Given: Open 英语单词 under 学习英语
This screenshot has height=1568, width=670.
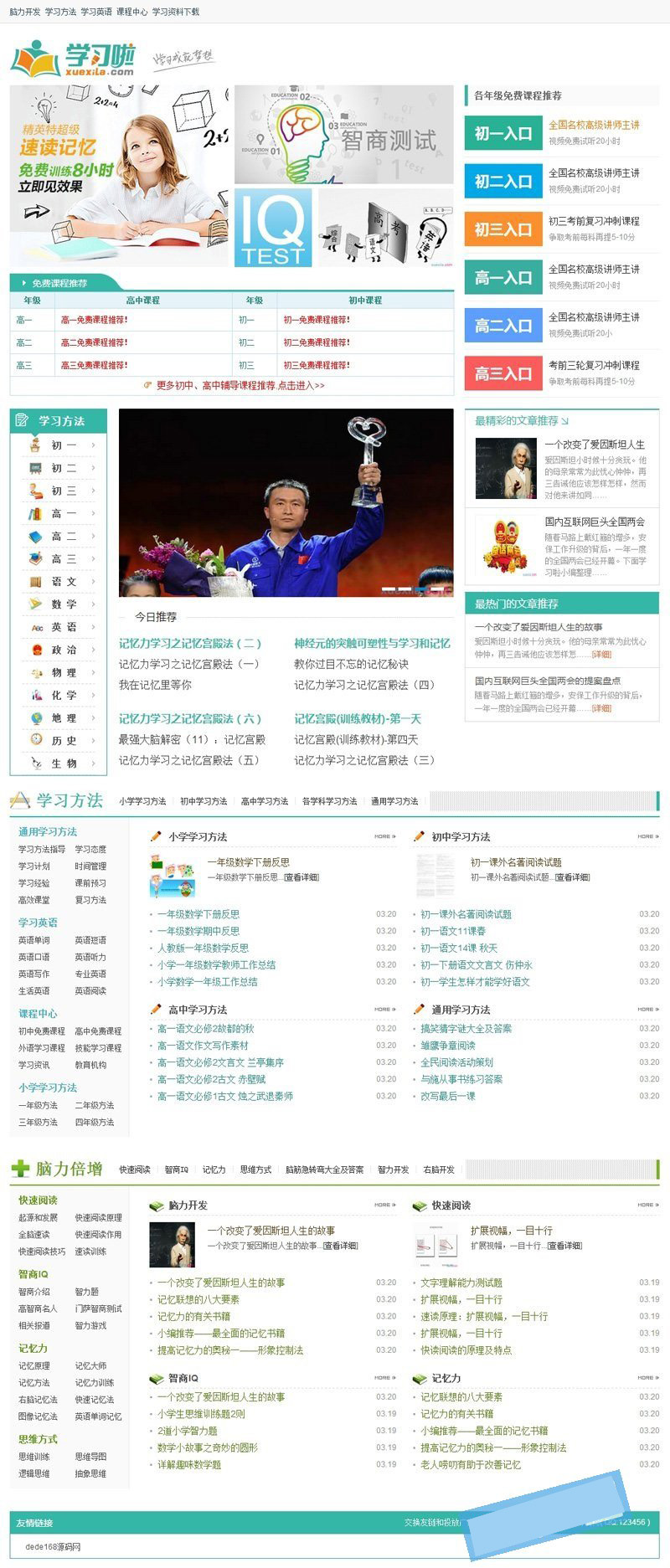Looking at the screenshot, I should [34, 940].
